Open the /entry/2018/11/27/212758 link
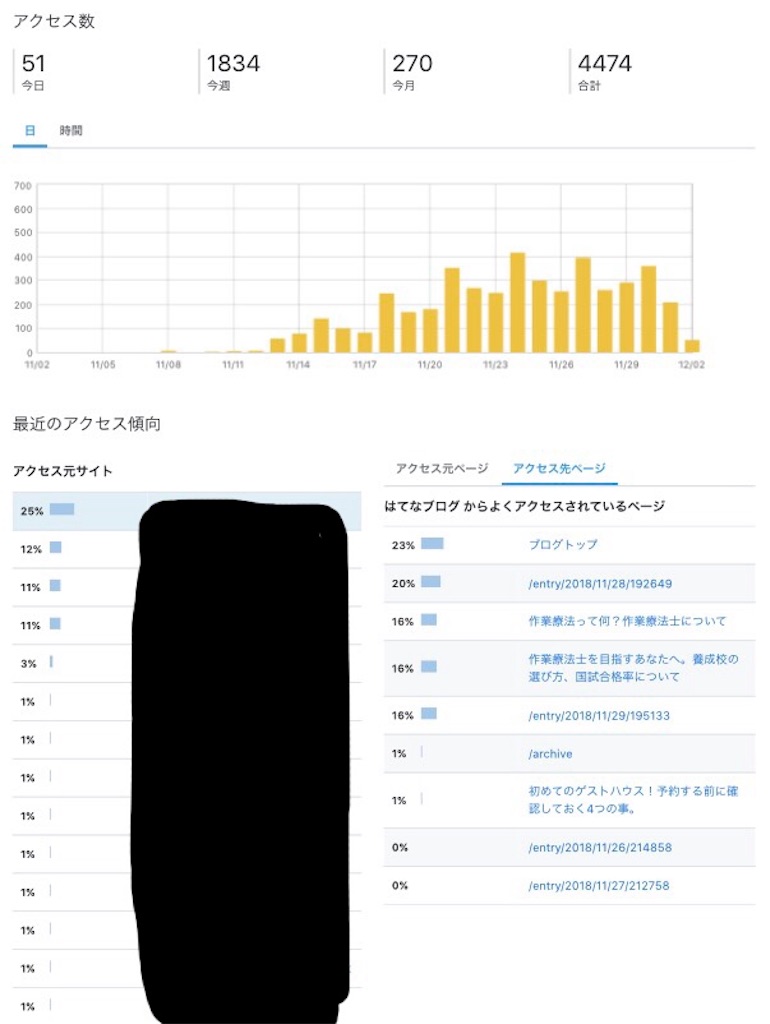The height and width of the screenshot is (1024, 770). 601,885
